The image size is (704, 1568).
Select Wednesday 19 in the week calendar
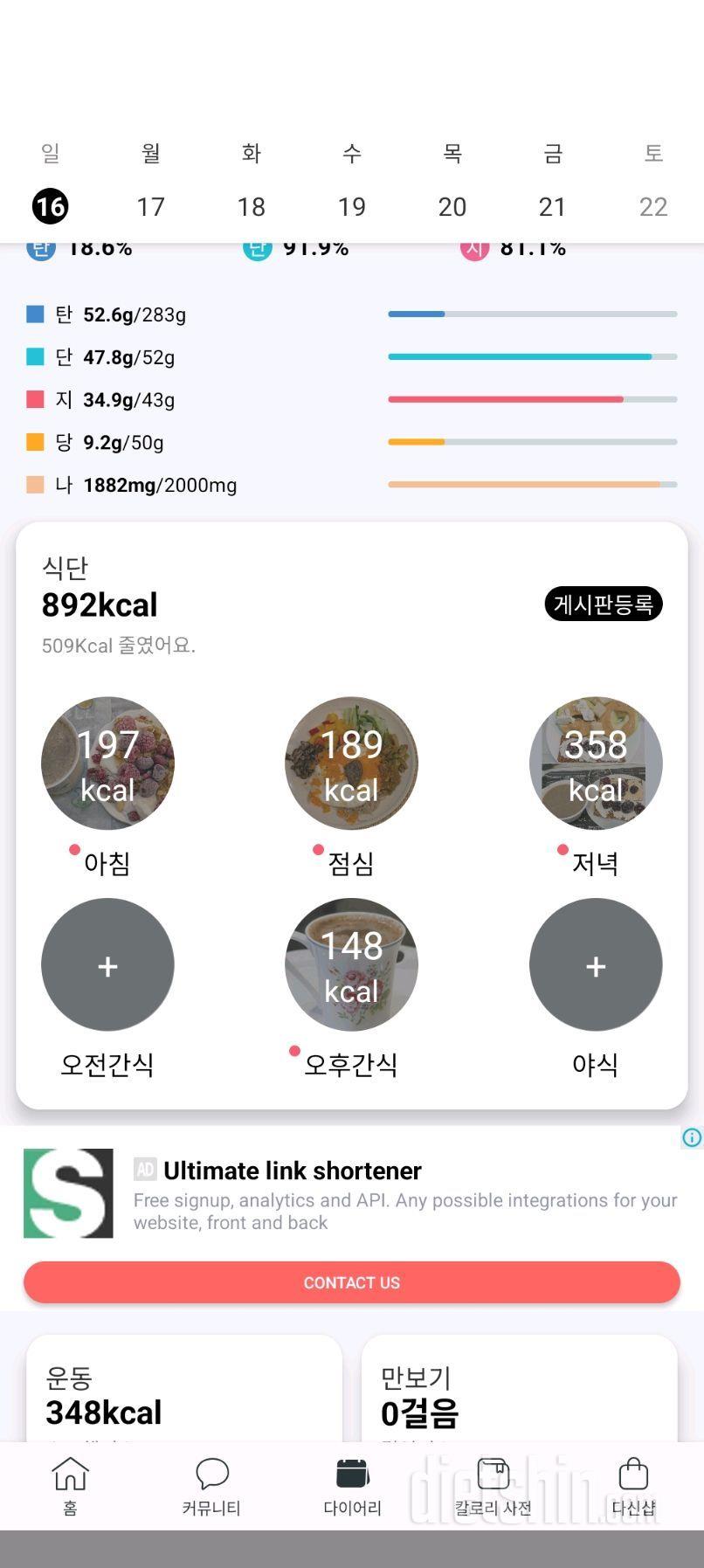(351, 207)
